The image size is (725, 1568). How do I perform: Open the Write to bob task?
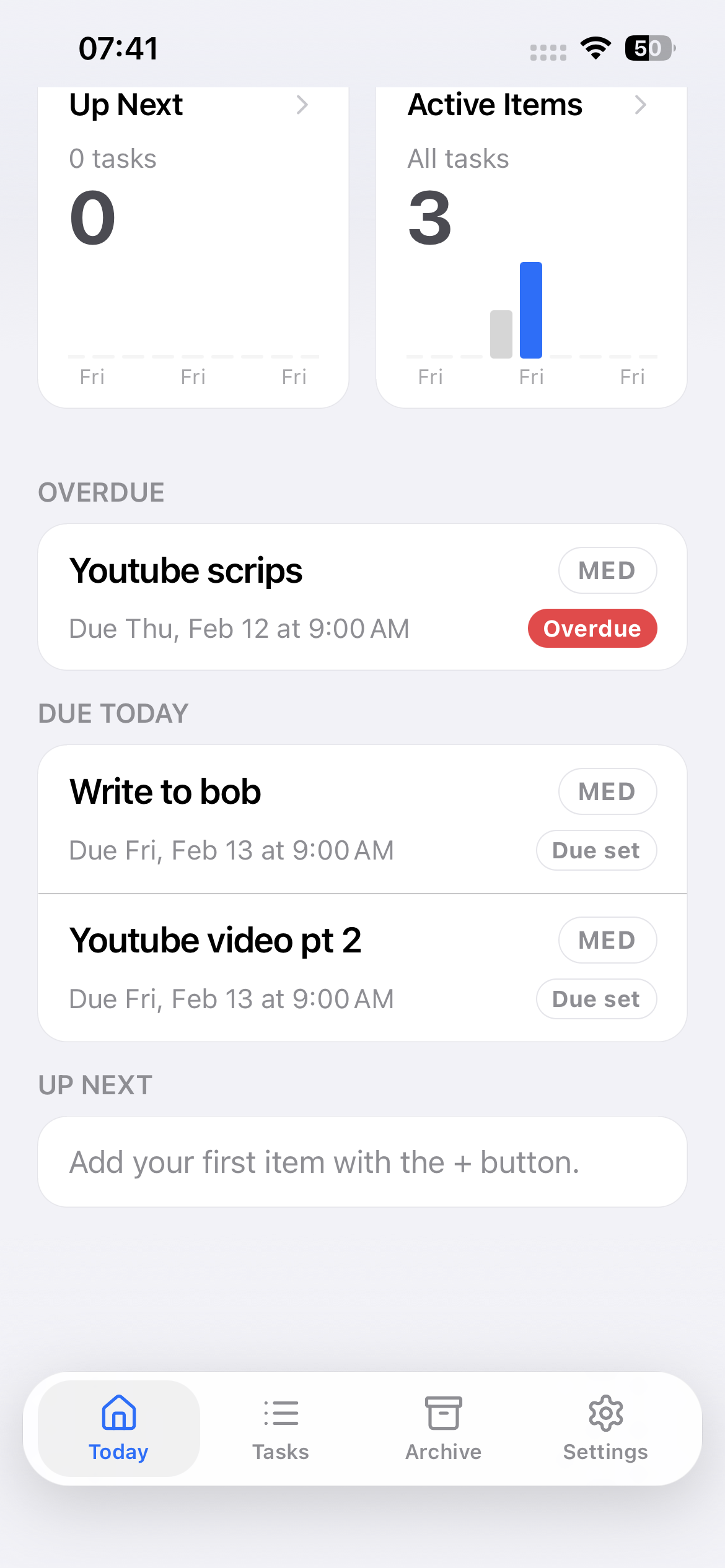362,819
